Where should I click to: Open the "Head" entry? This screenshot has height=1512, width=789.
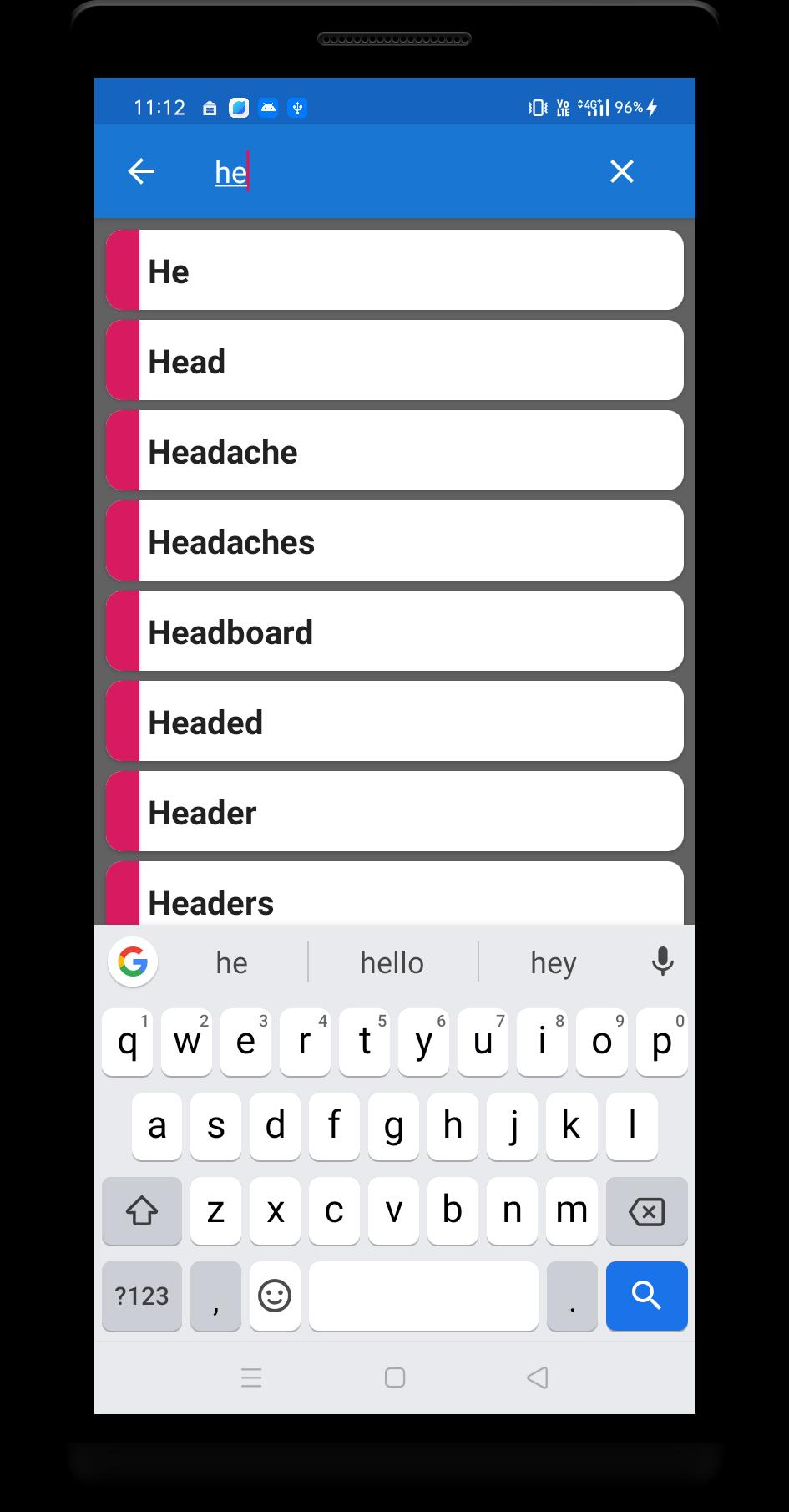click(395, 360)
